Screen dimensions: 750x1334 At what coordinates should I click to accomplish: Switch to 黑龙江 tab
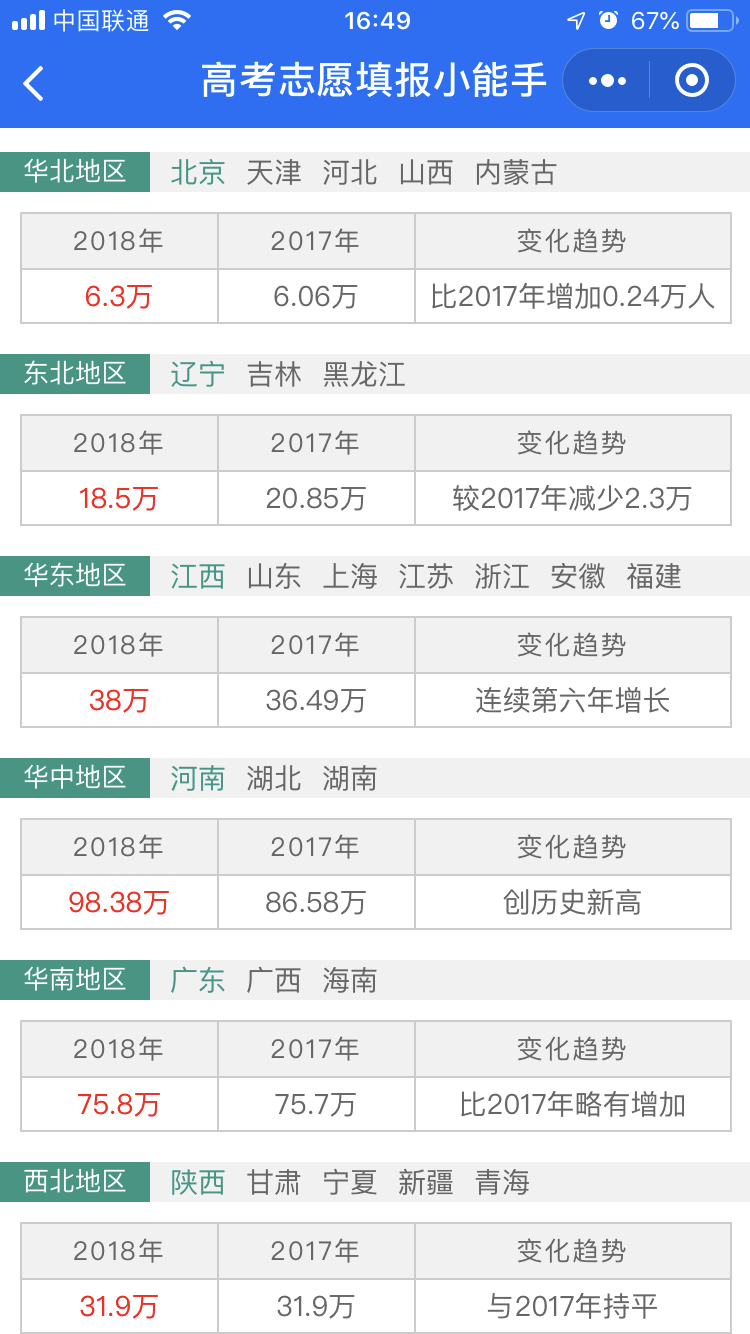pos(364,374)
